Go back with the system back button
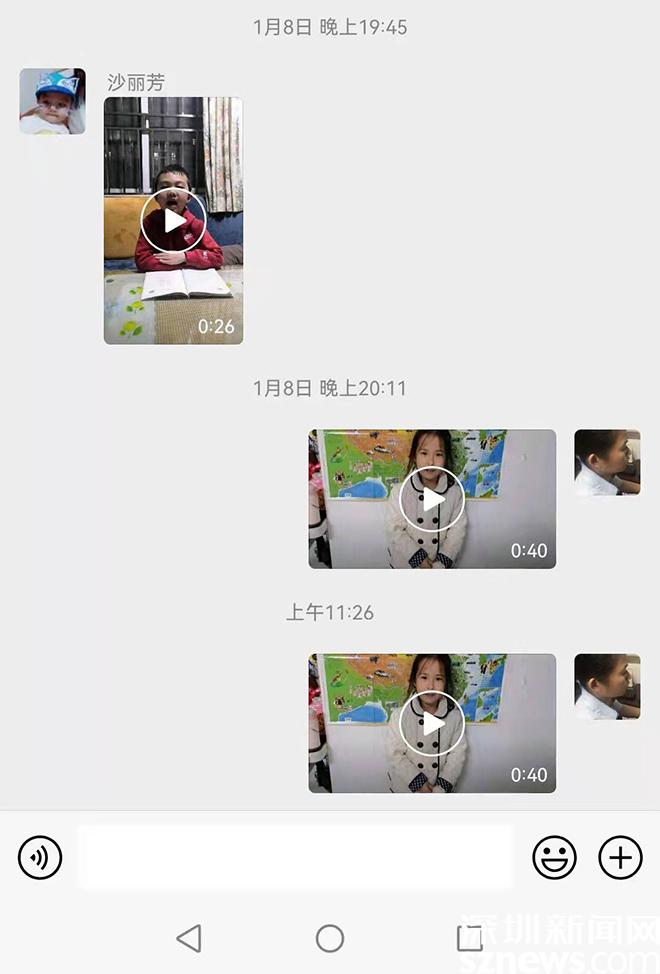 188,938
